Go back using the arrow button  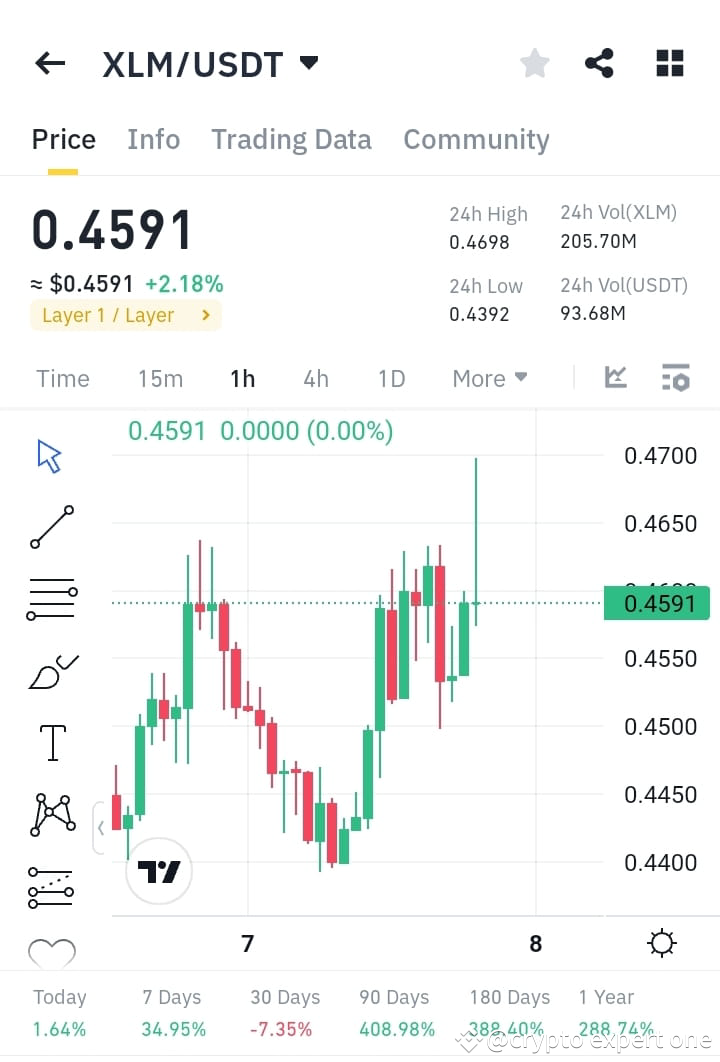click(x=49, y=62)
